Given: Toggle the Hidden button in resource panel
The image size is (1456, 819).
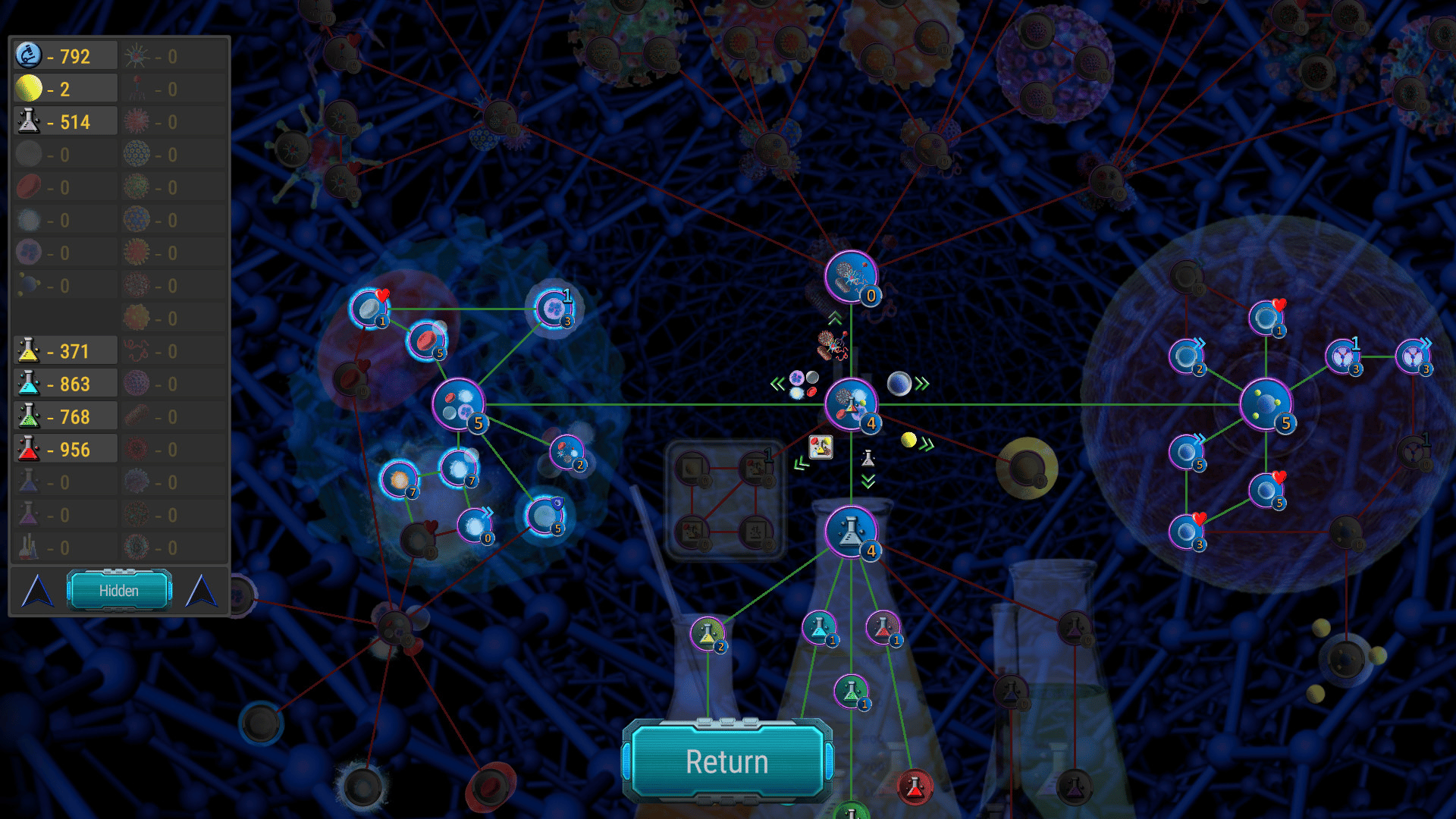Looking at the screenshot, I should [119, 591].
